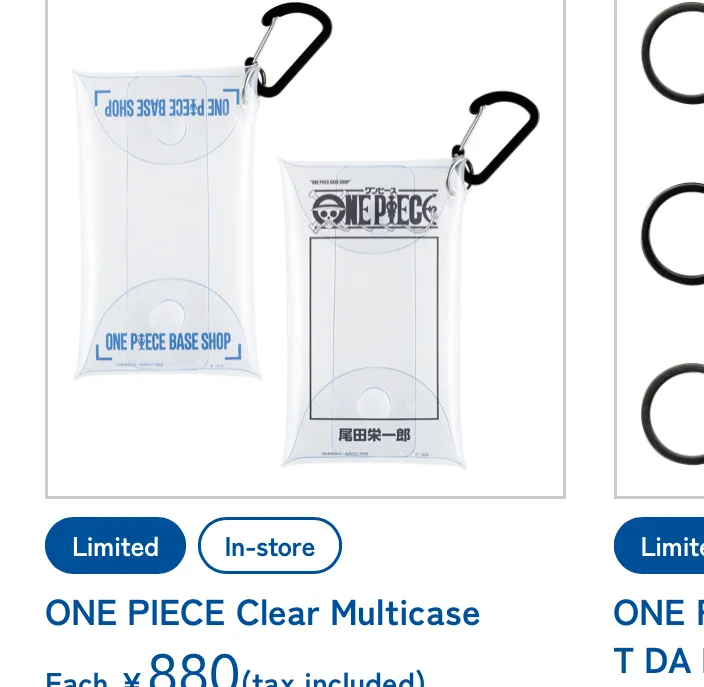The image size is (704, 687).
Task: Open the Clear Multicase product image
Action: pos(305,250)
